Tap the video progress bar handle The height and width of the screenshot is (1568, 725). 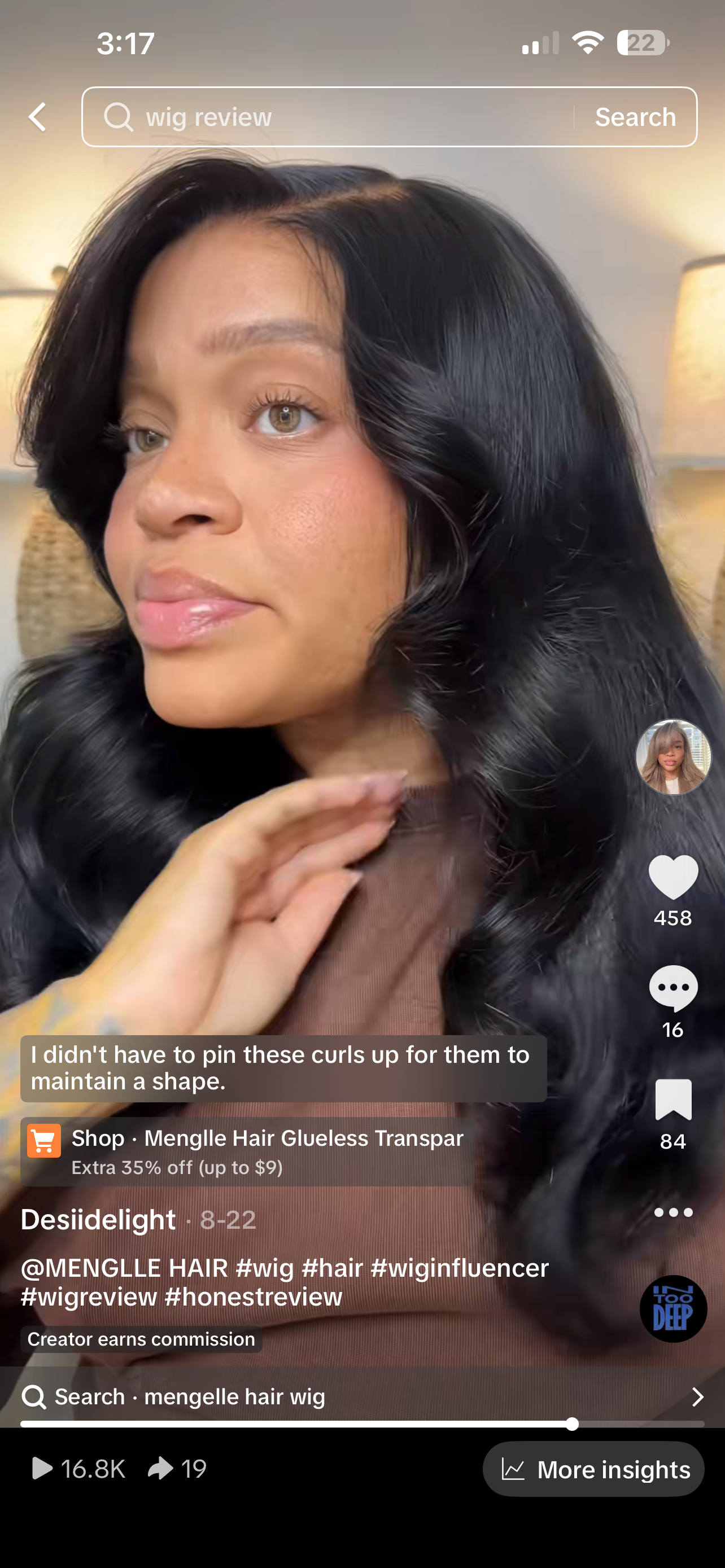571,1424
